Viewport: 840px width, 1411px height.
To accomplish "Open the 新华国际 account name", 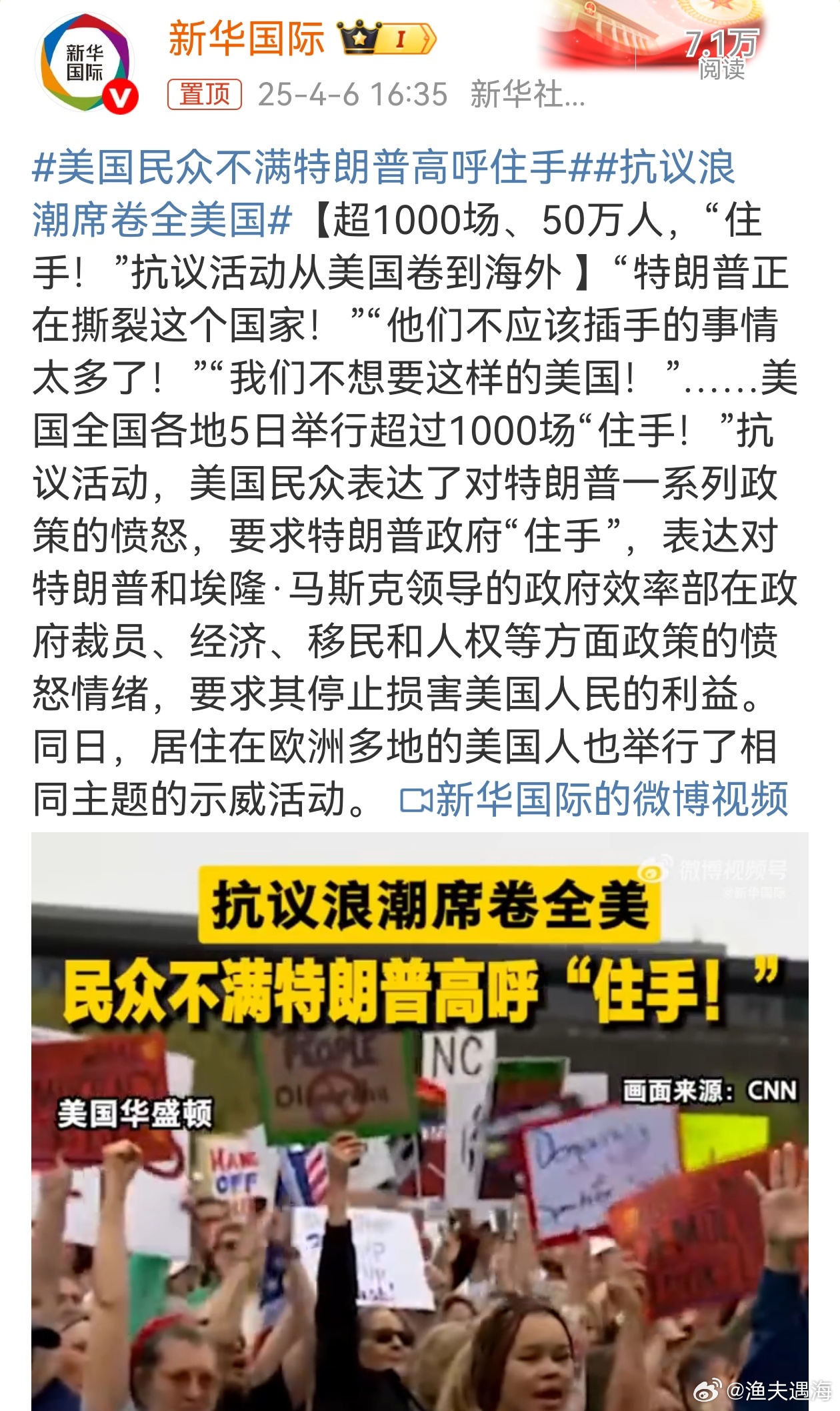I will click(x=247, y=38).
